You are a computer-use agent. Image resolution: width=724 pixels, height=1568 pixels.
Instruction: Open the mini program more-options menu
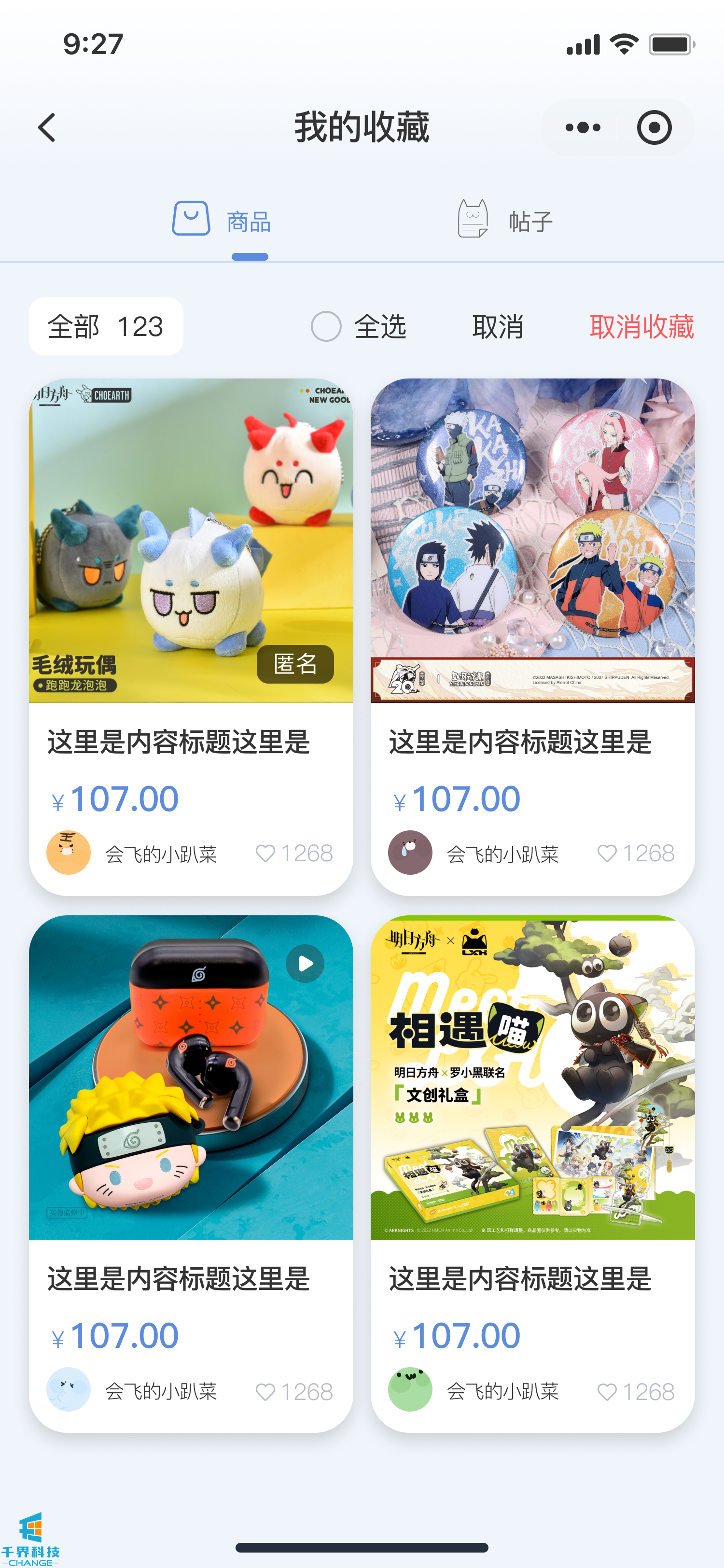point(582,128)
